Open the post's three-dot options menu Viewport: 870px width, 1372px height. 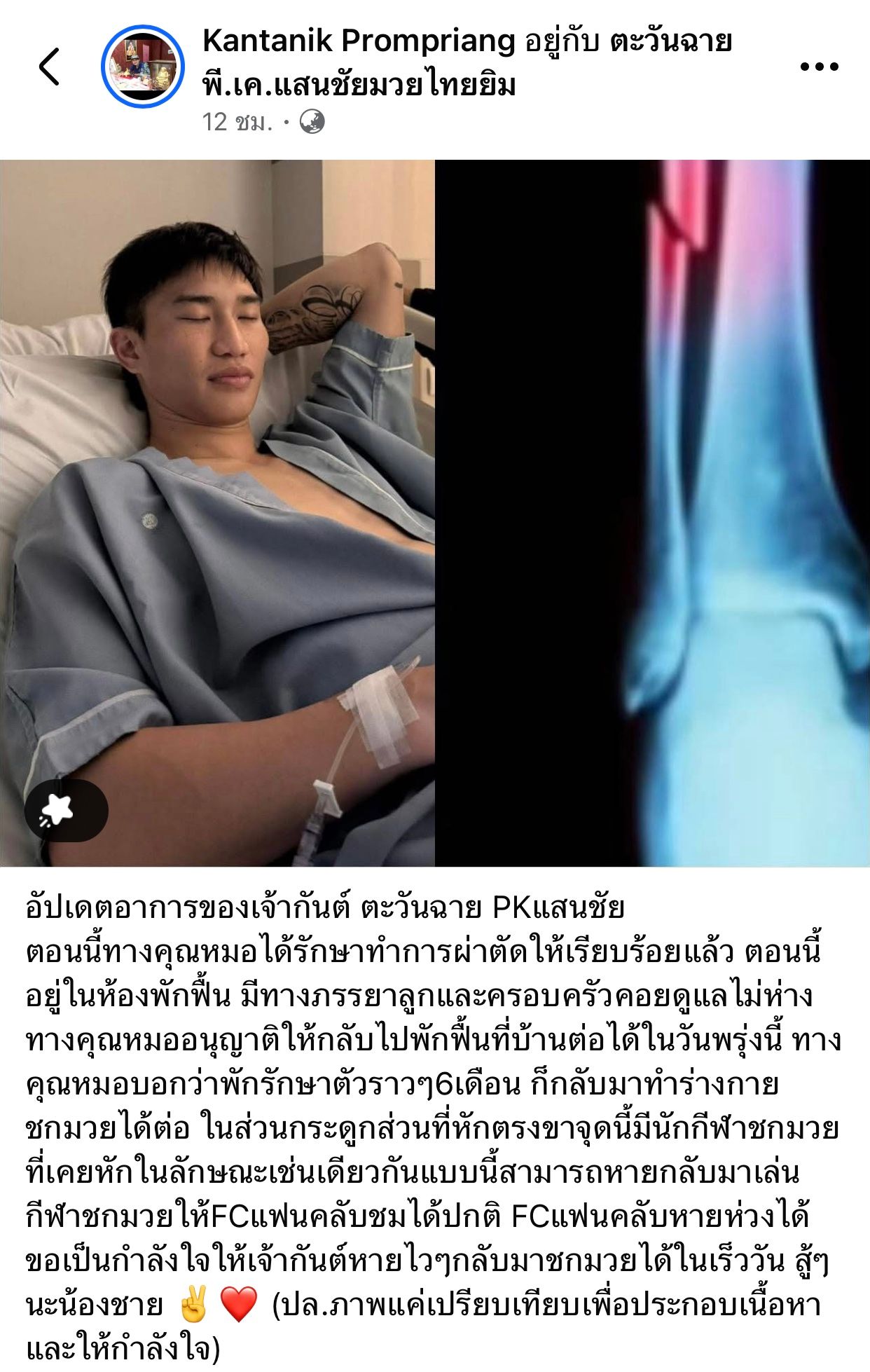819,67
